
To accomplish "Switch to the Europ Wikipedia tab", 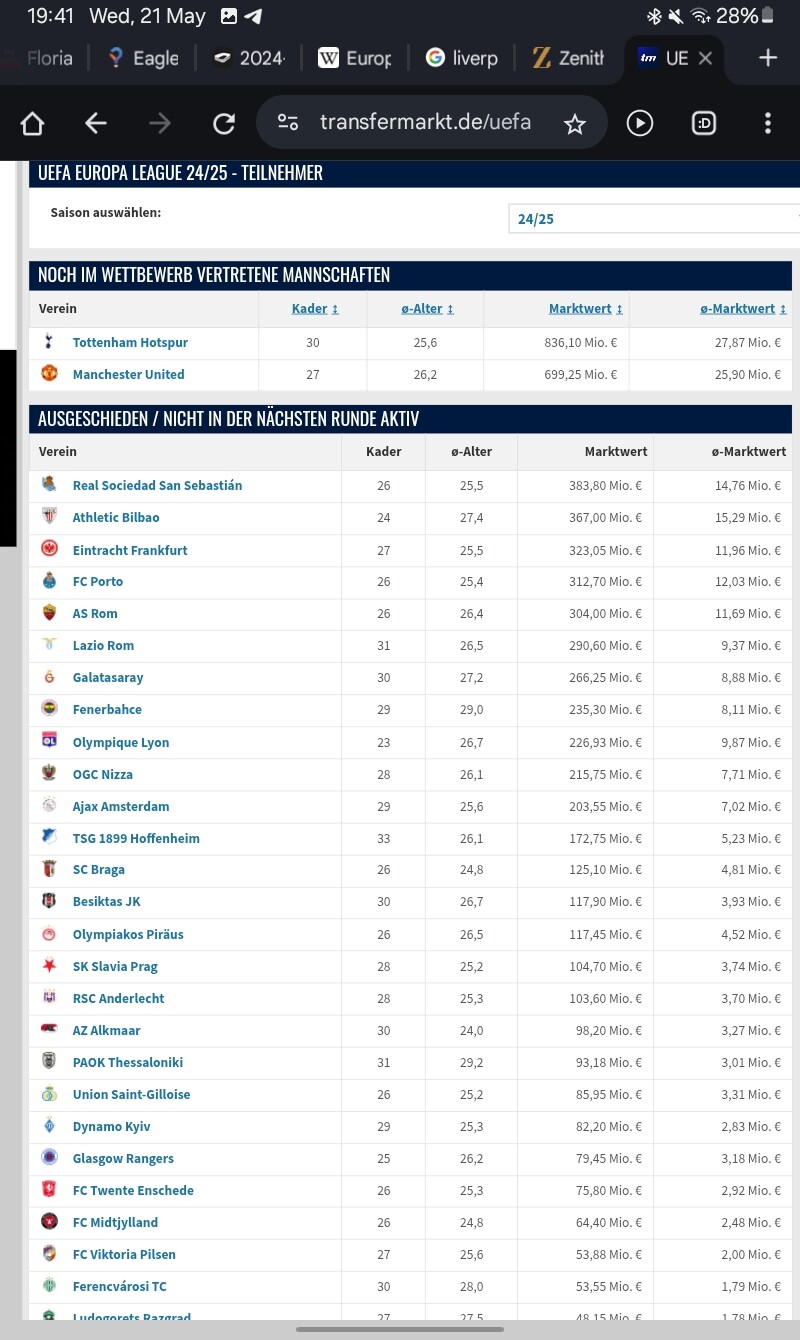I will point(355,58).
